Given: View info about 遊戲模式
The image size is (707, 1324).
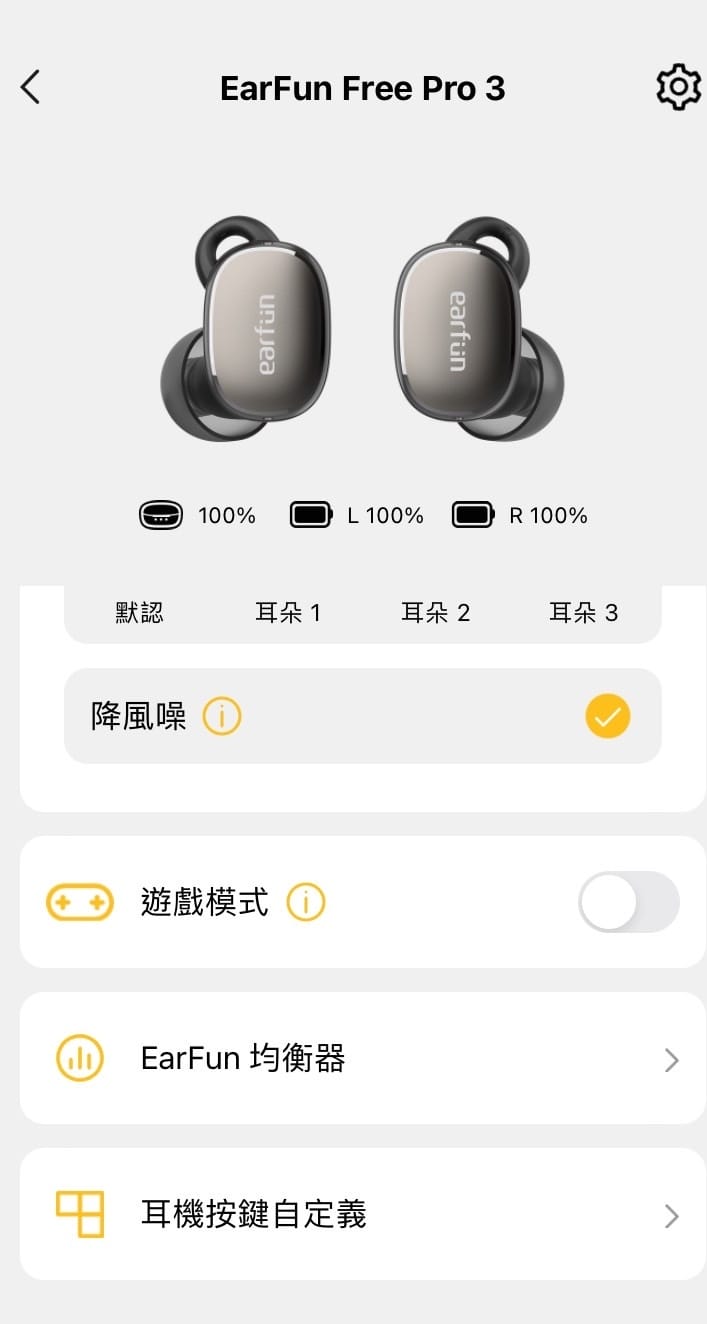Looking at the screenshot, I should (306, 903).
